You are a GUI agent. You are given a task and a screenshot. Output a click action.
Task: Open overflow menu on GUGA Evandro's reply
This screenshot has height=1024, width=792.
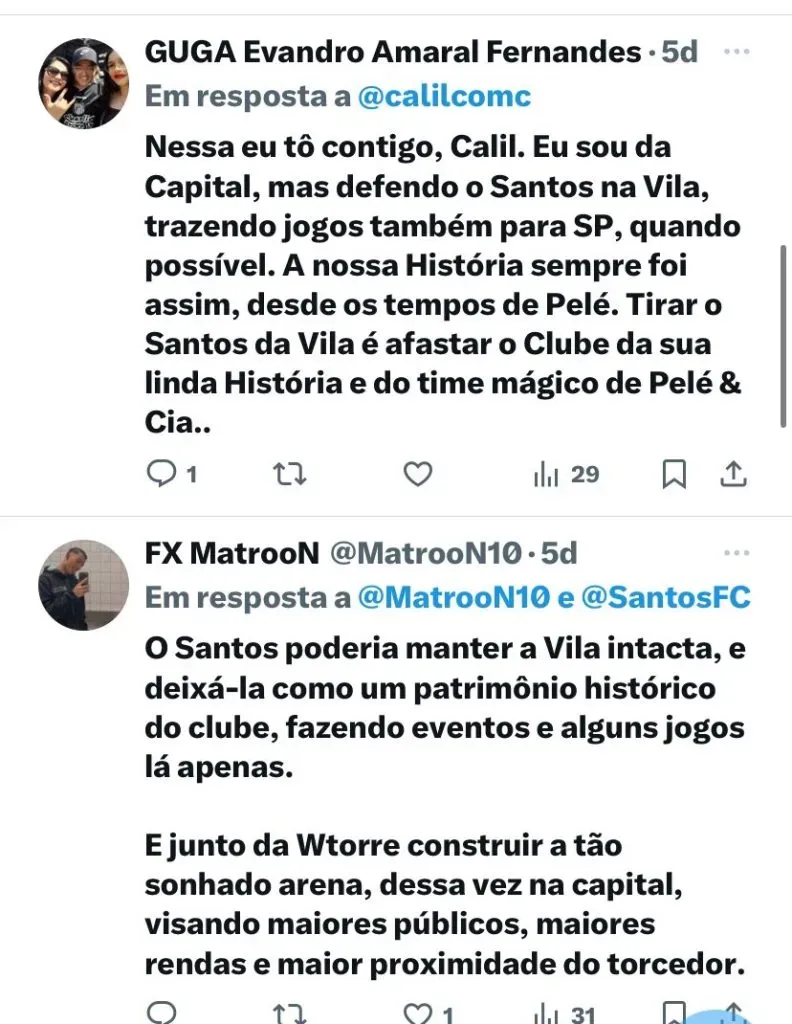pos(737,52)
